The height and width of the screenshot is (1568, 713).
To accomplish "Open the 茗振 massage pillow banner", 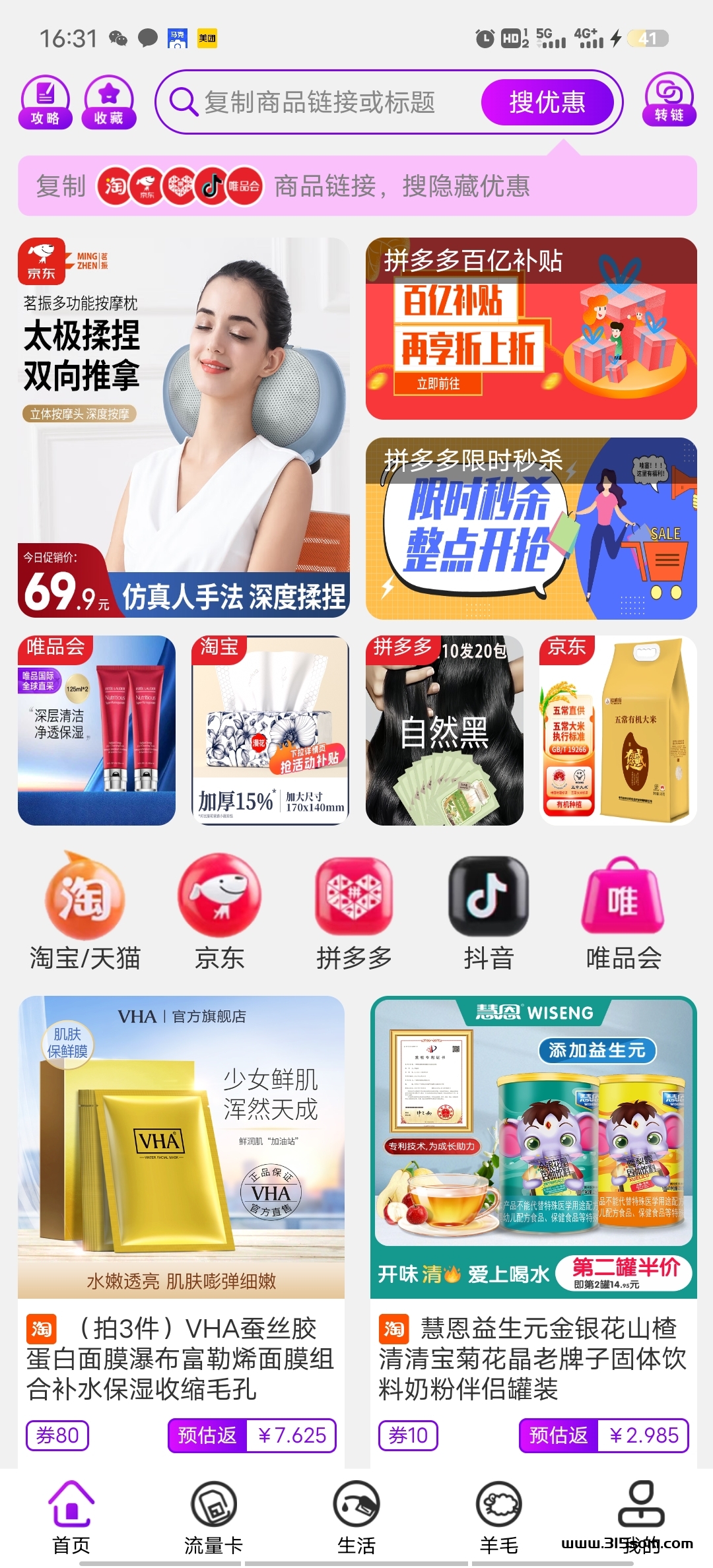I will (x=184, y=428).
